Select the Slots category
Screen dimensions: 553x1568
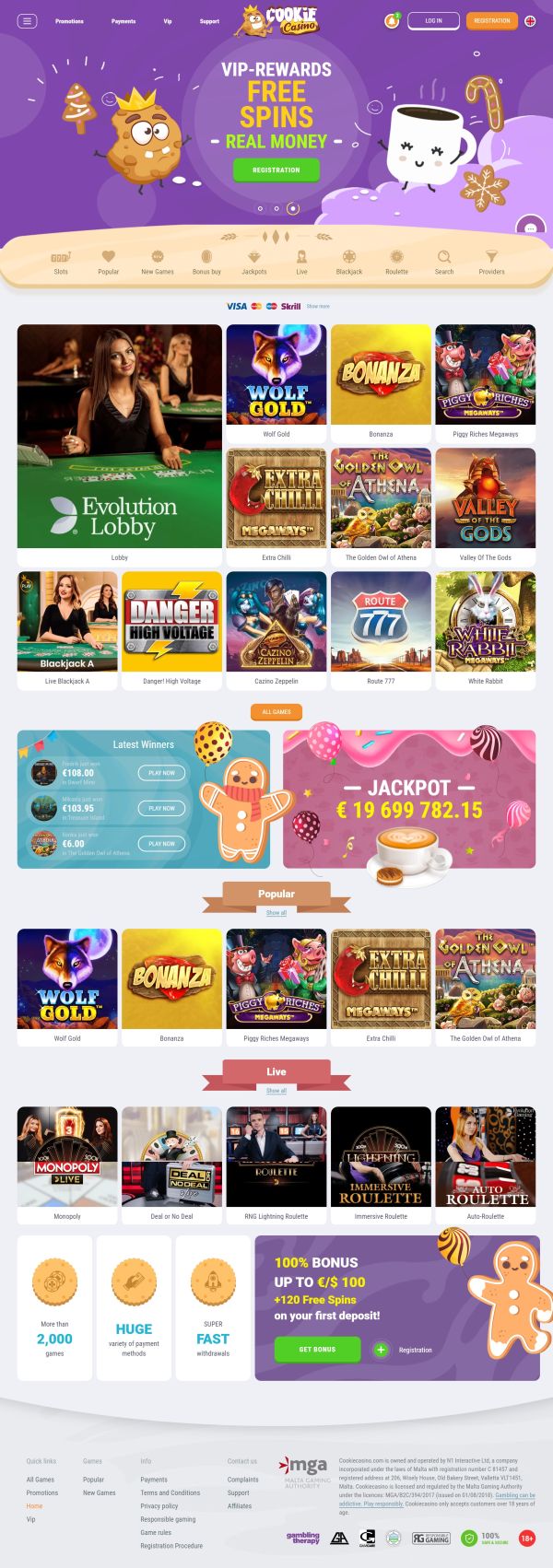tap(61, 262)
